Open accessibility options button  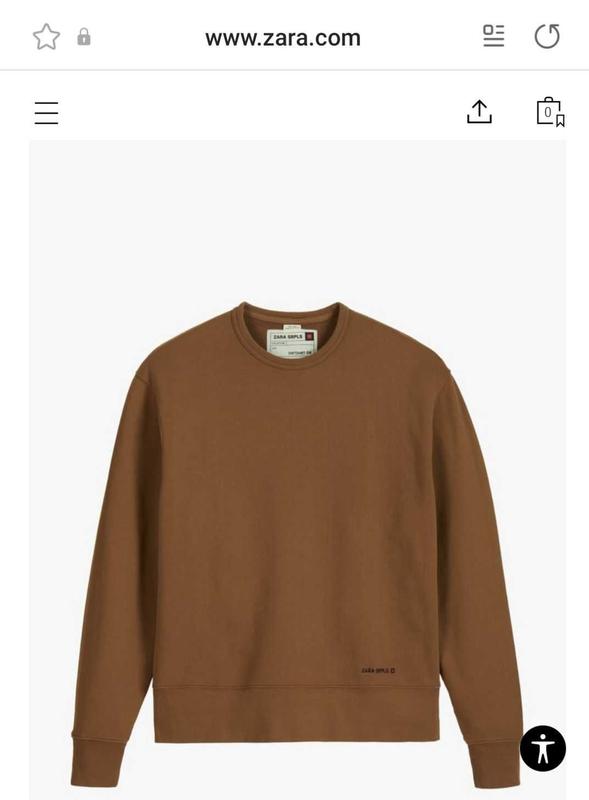tap(543, 748)
